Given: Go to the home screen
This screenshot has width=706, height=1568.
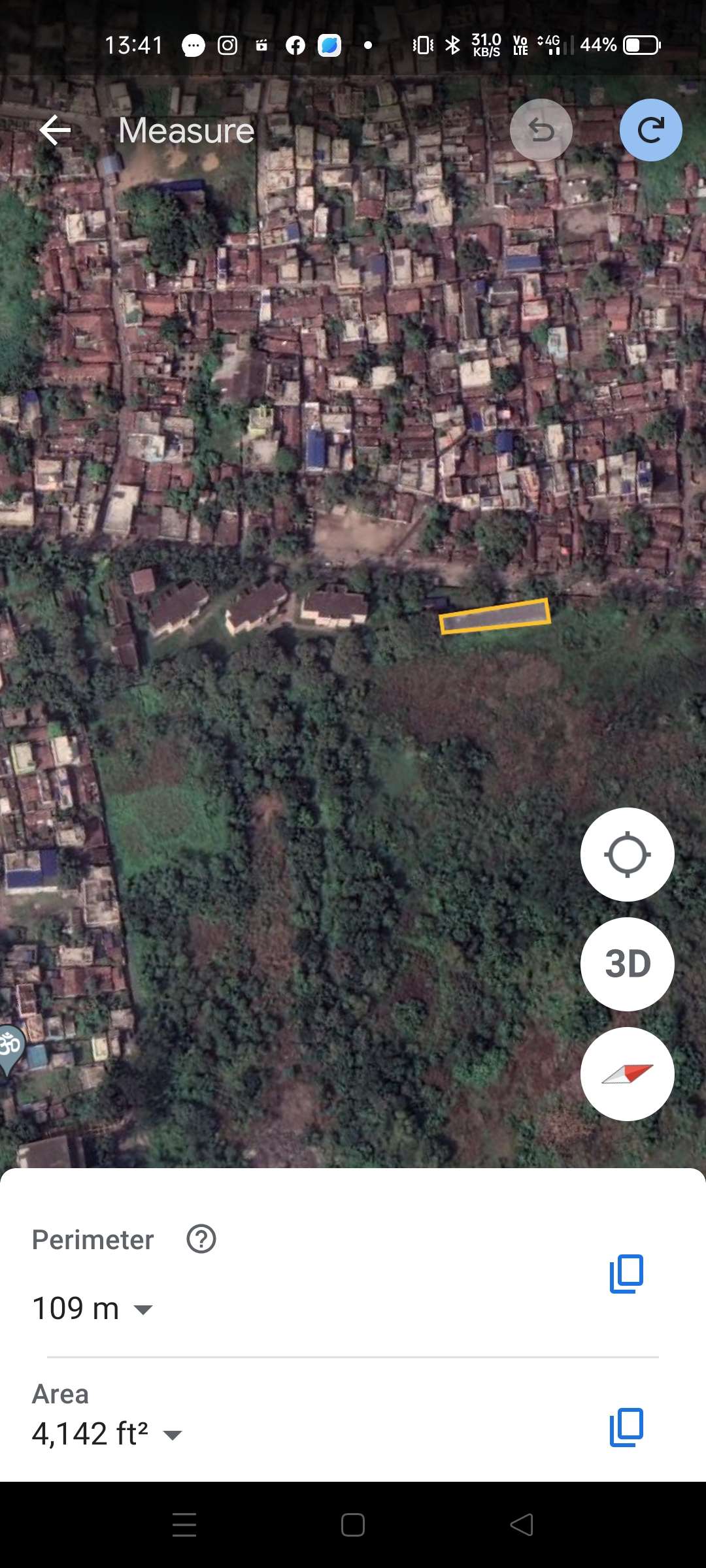Looking at the screenshot, I should coord(353,1525).
